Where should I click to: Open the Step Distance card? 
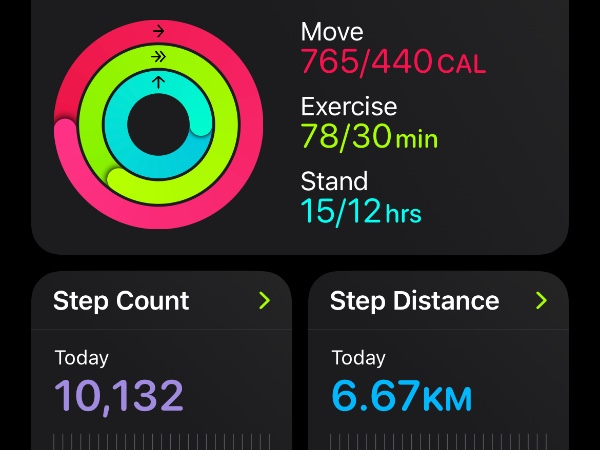click(438, 360)
